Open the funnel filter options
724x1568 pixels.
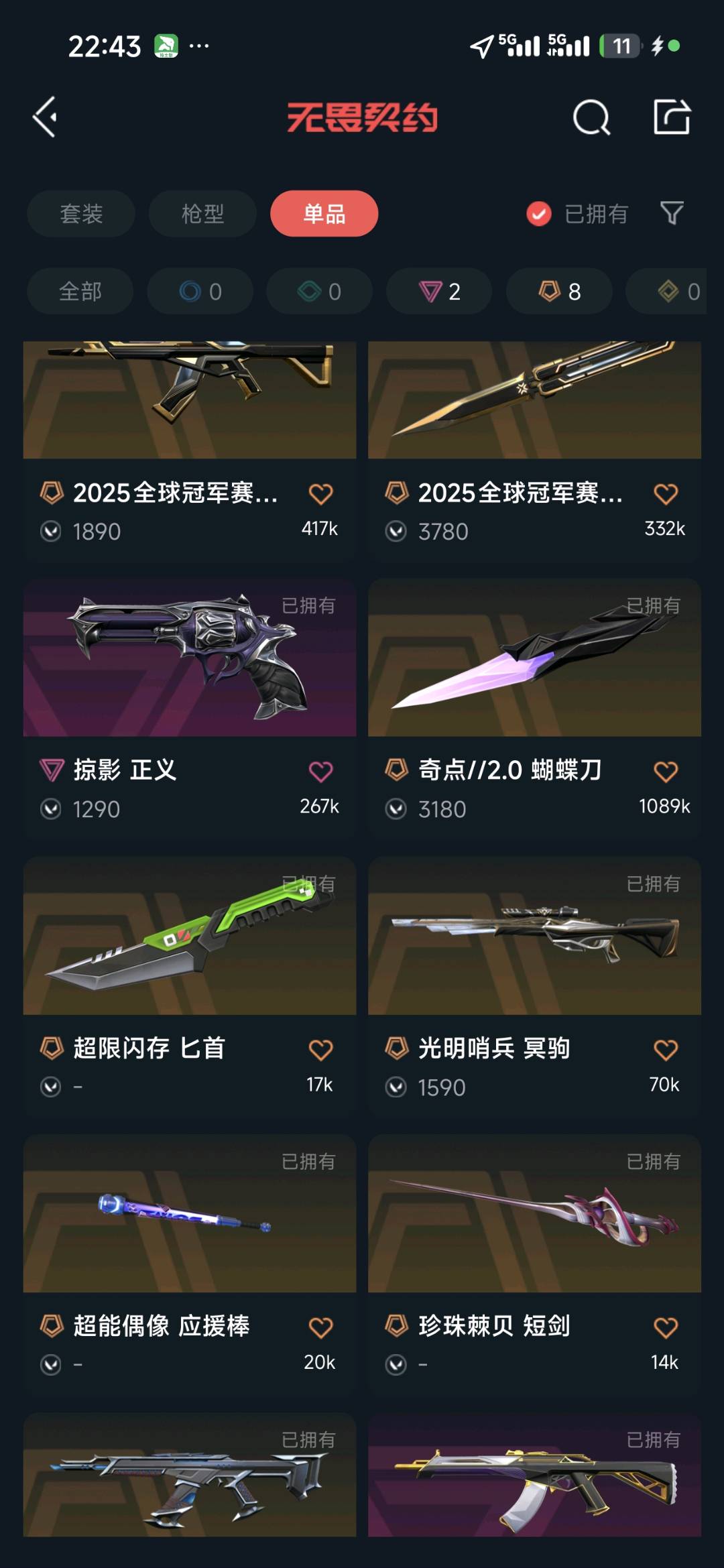[672, 214]
